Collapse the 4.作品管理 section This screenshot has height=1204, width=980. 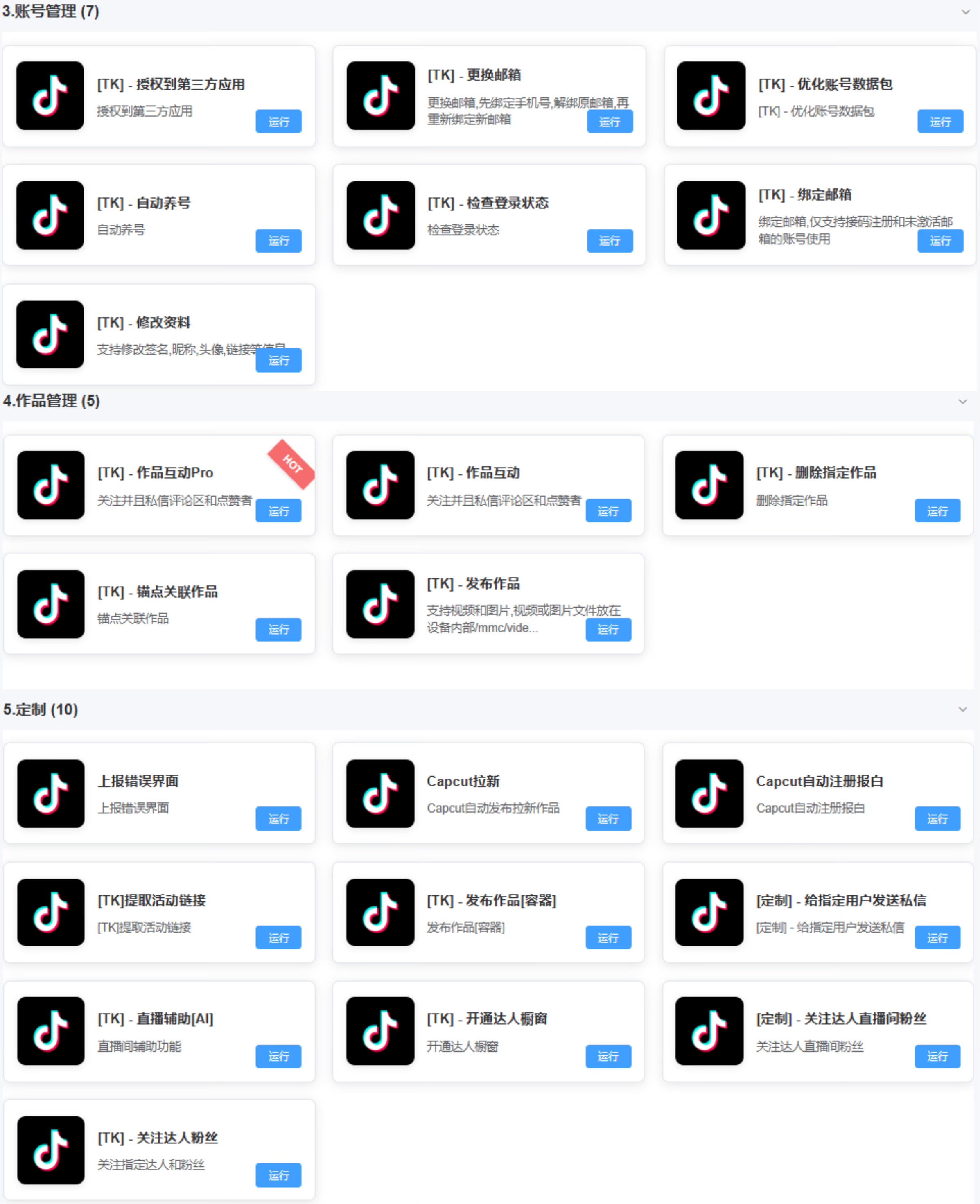pyautogui.click(x=962, y=401)
